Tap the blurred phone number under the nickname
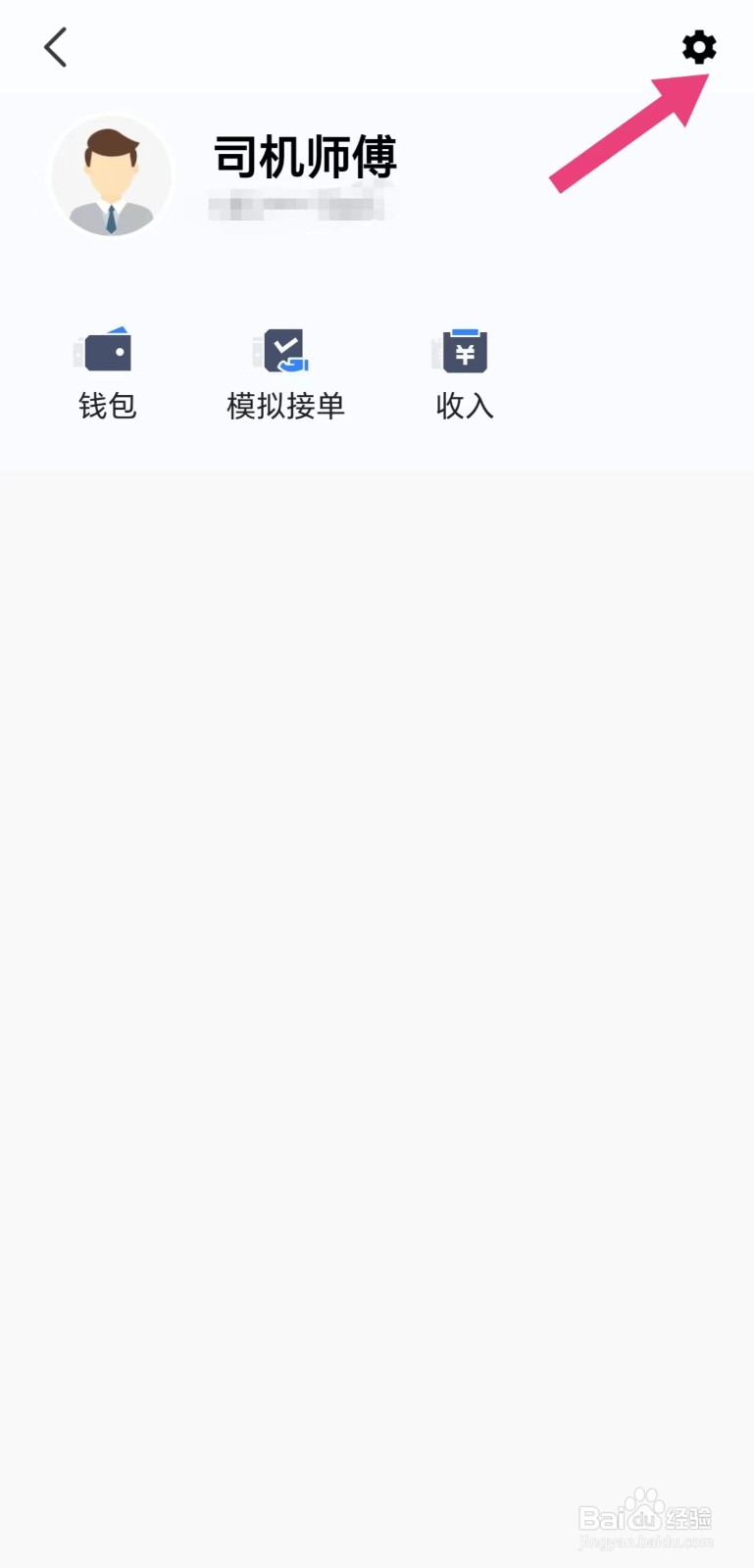Image resolution: width=754 pixels, height=1568 pixels. pos(299,209)
